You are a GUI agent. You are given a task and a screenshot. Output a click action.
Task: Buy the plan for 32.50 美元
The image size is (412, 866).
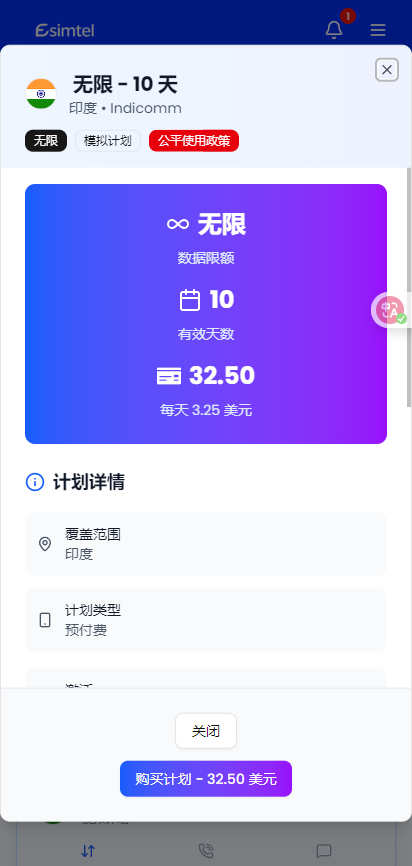(x=206, y=779)
